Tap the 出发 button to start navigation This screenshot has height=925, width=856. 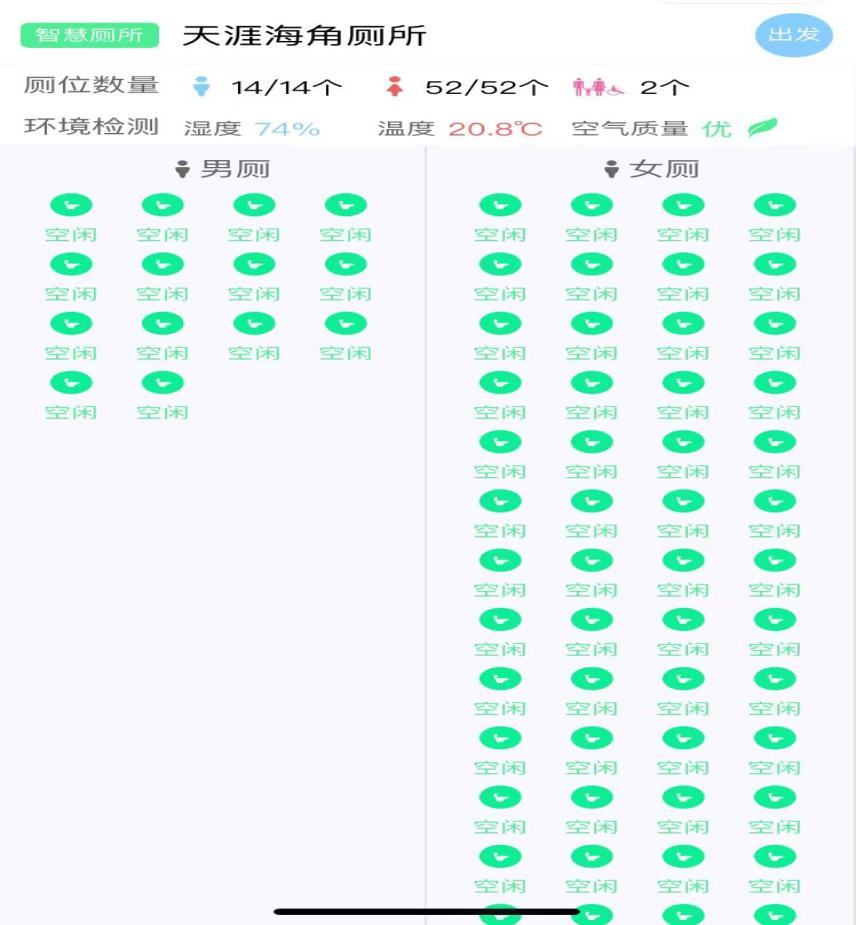(793, 36)
